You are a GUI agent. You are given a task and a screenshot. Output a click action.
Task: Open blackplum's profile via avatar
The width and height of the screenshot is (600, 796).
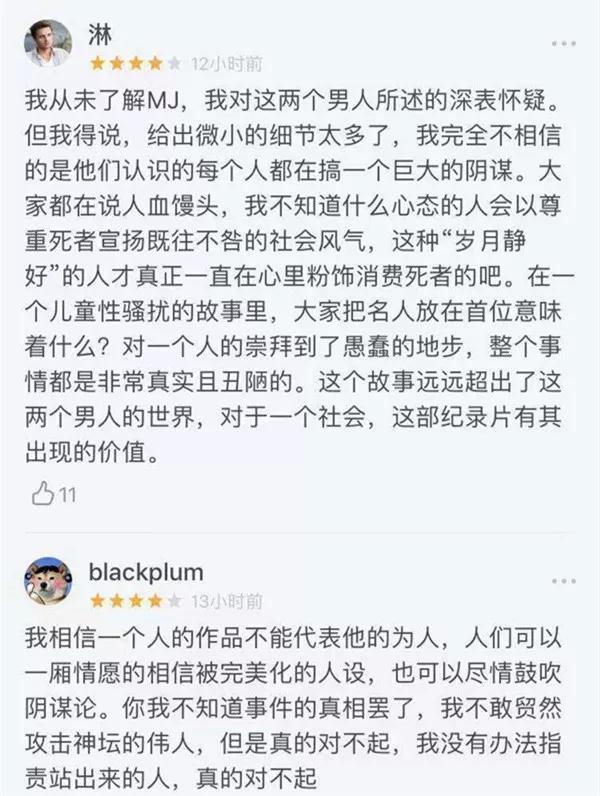48,582
